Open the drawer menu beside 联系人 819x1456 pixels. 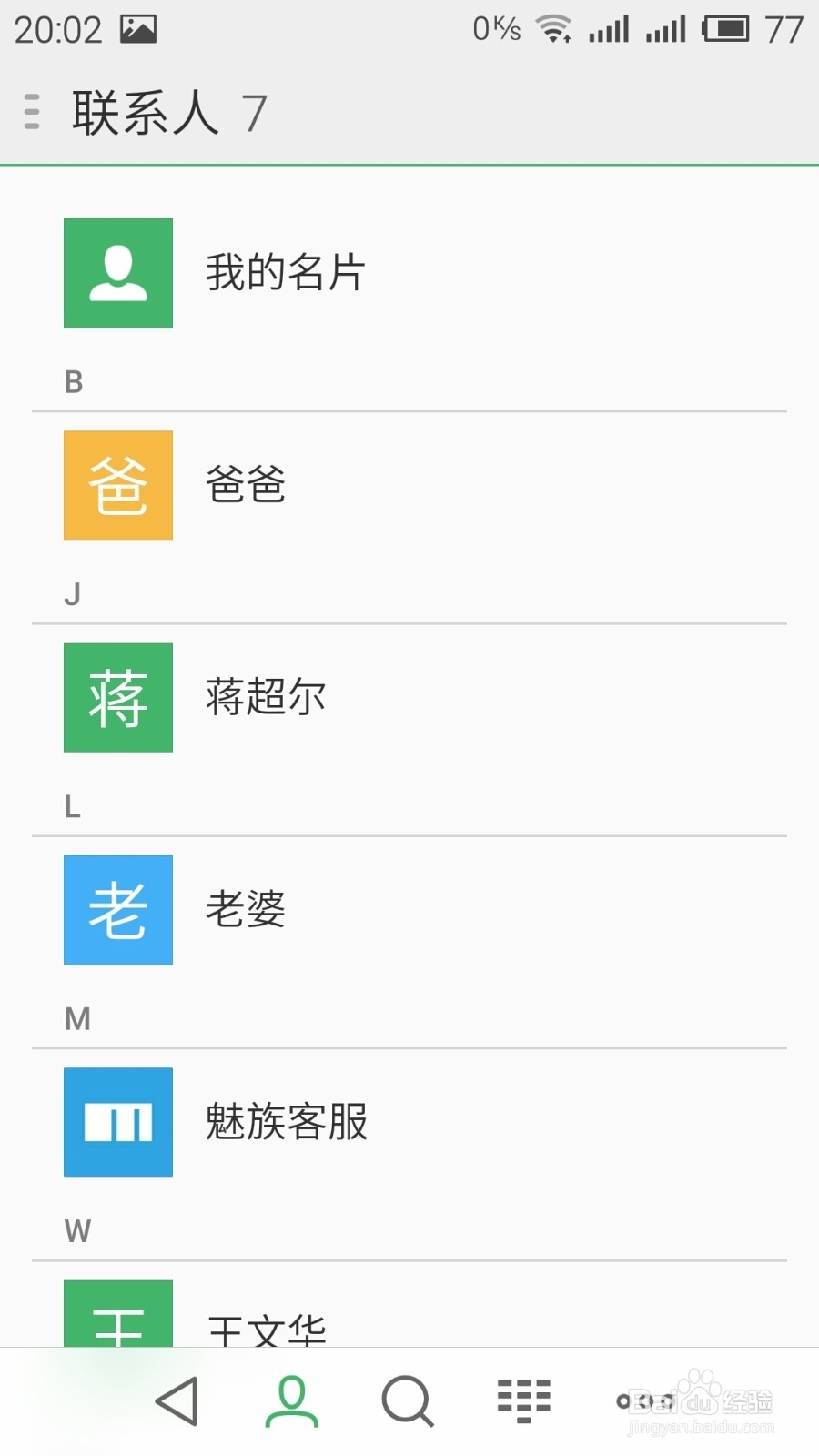coord(32,112)
